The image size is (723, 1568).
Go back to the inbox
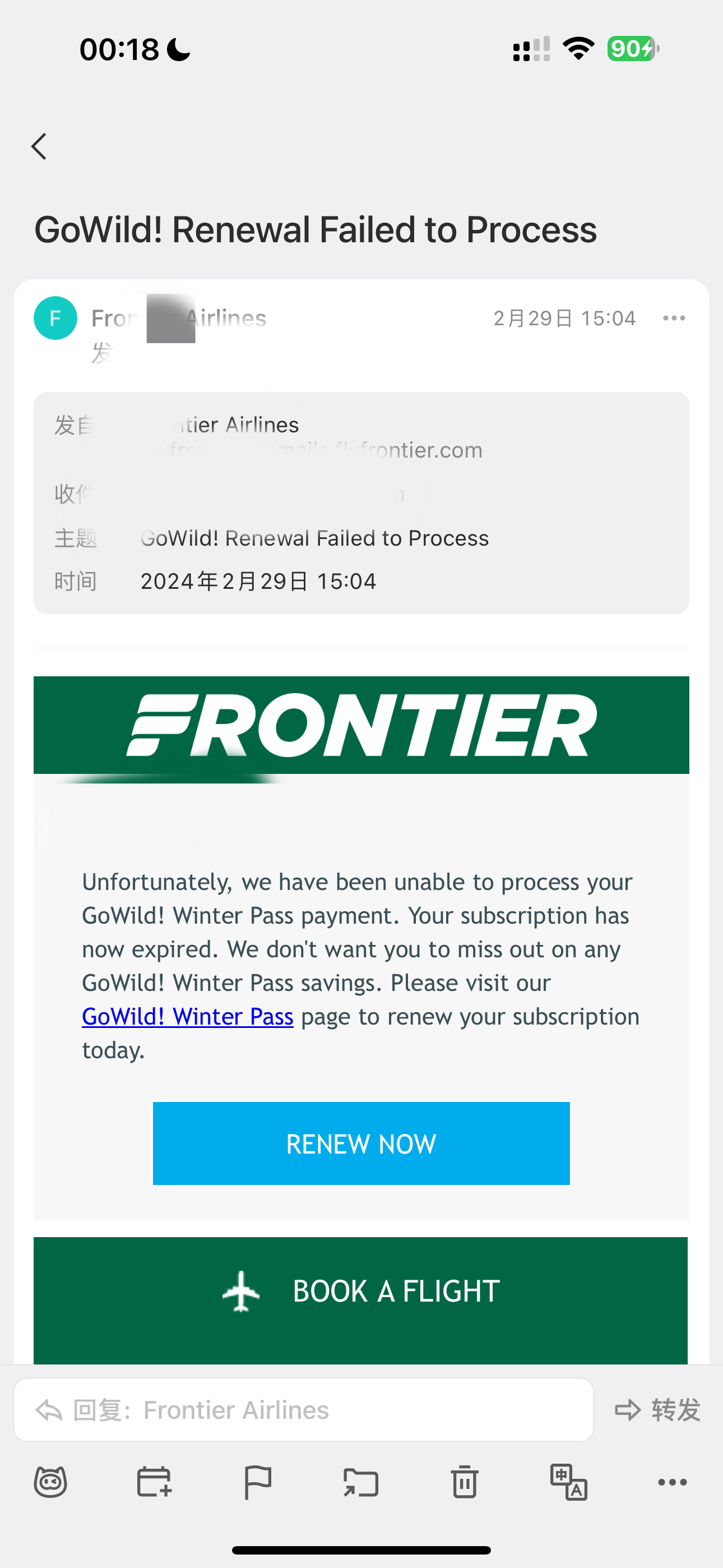(39, 146)
